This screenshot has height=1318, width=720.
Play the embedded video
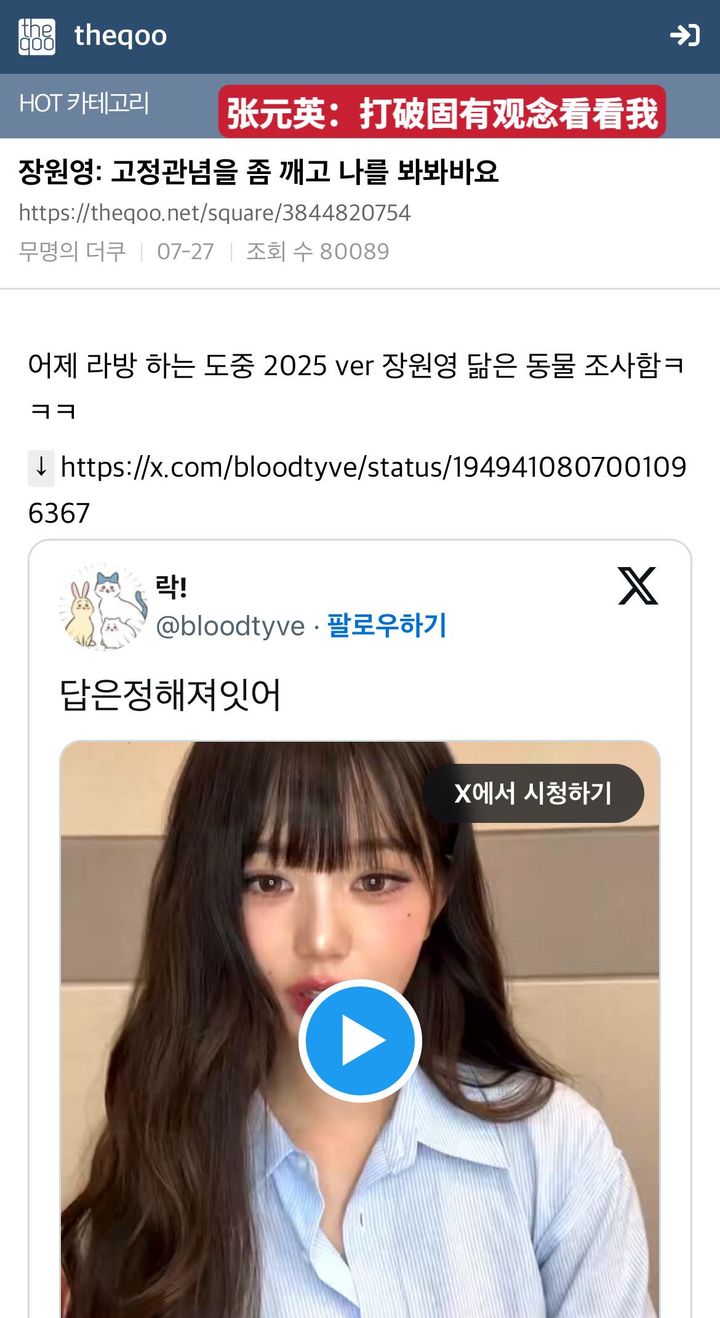pos(360,1041)
